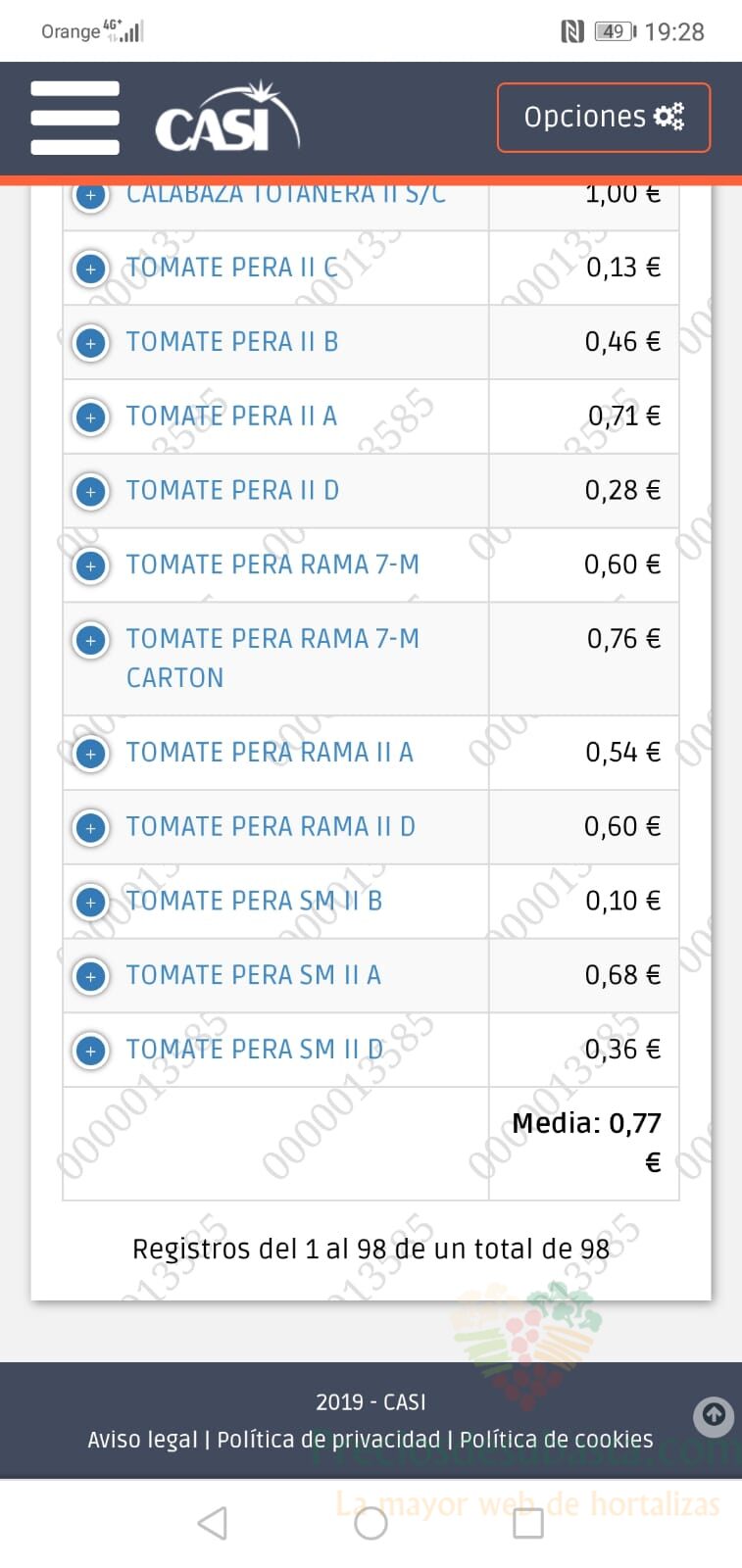The width and height of the screenshot is (742, 1568).
Task: Expand the TOMATE PERA II D row
Action: pyautogui.click(x=91, y=491)
